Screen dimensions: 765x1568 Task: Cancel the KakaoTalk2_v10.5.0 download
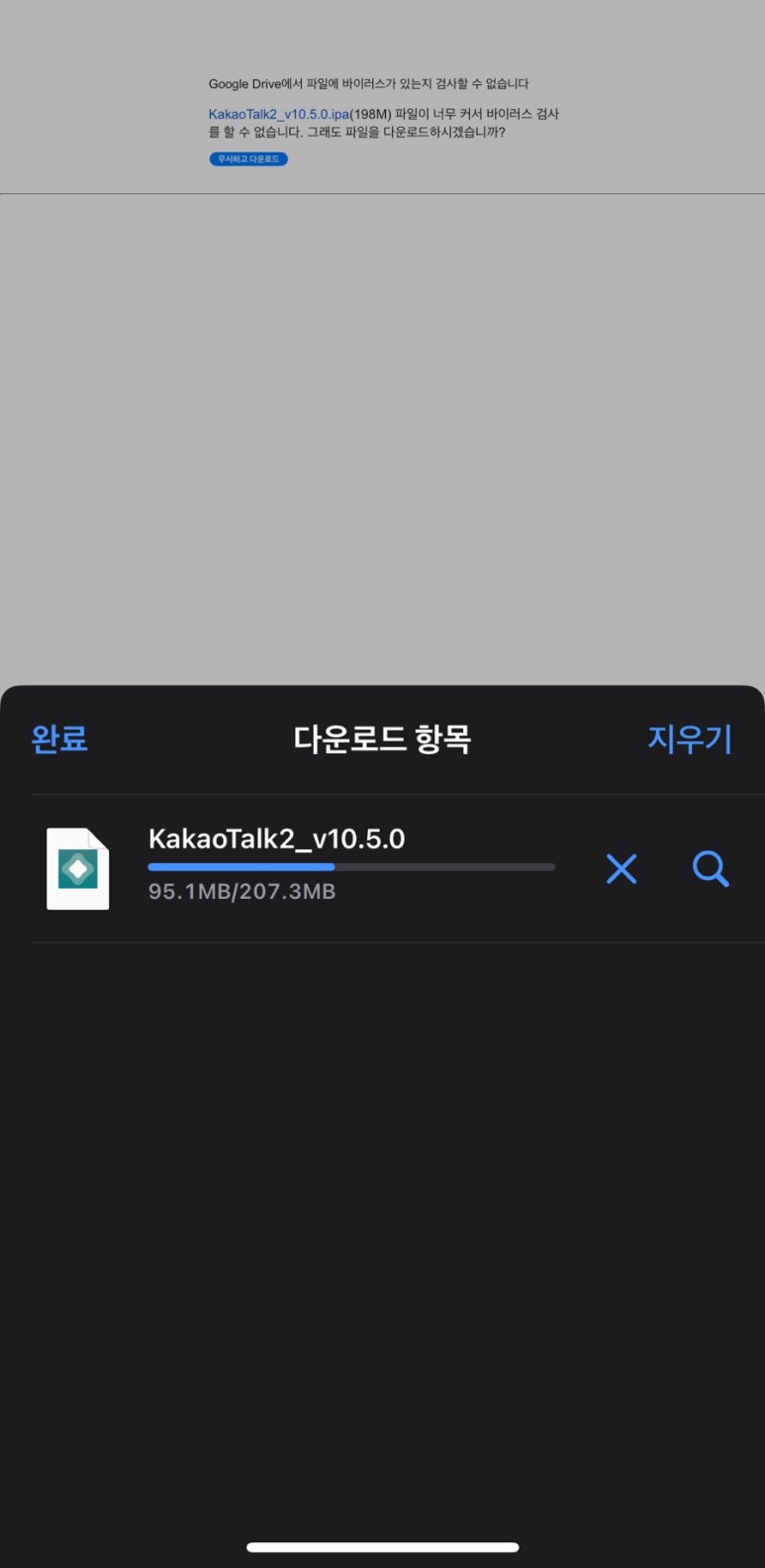pyautogui.click(x=622, y=869)
